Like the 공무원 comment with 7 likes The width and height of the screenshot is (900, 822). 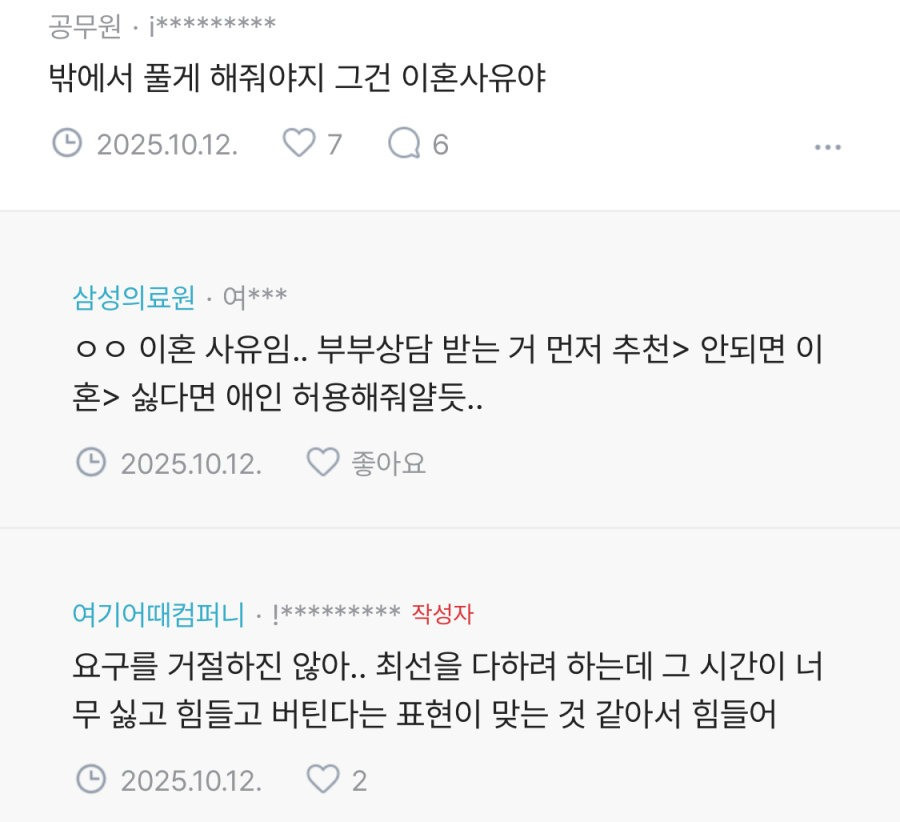pyautogui.click(x=299, y=145)
